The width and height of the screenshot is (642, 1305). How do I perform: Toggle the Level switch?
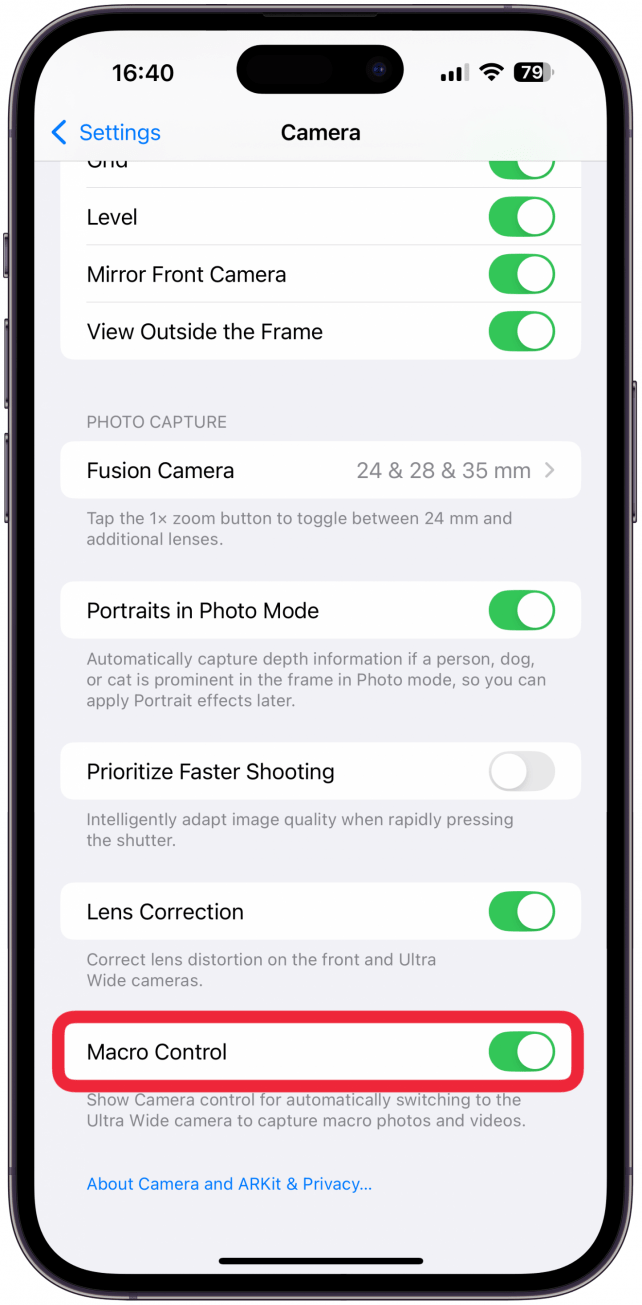point(521,217)
